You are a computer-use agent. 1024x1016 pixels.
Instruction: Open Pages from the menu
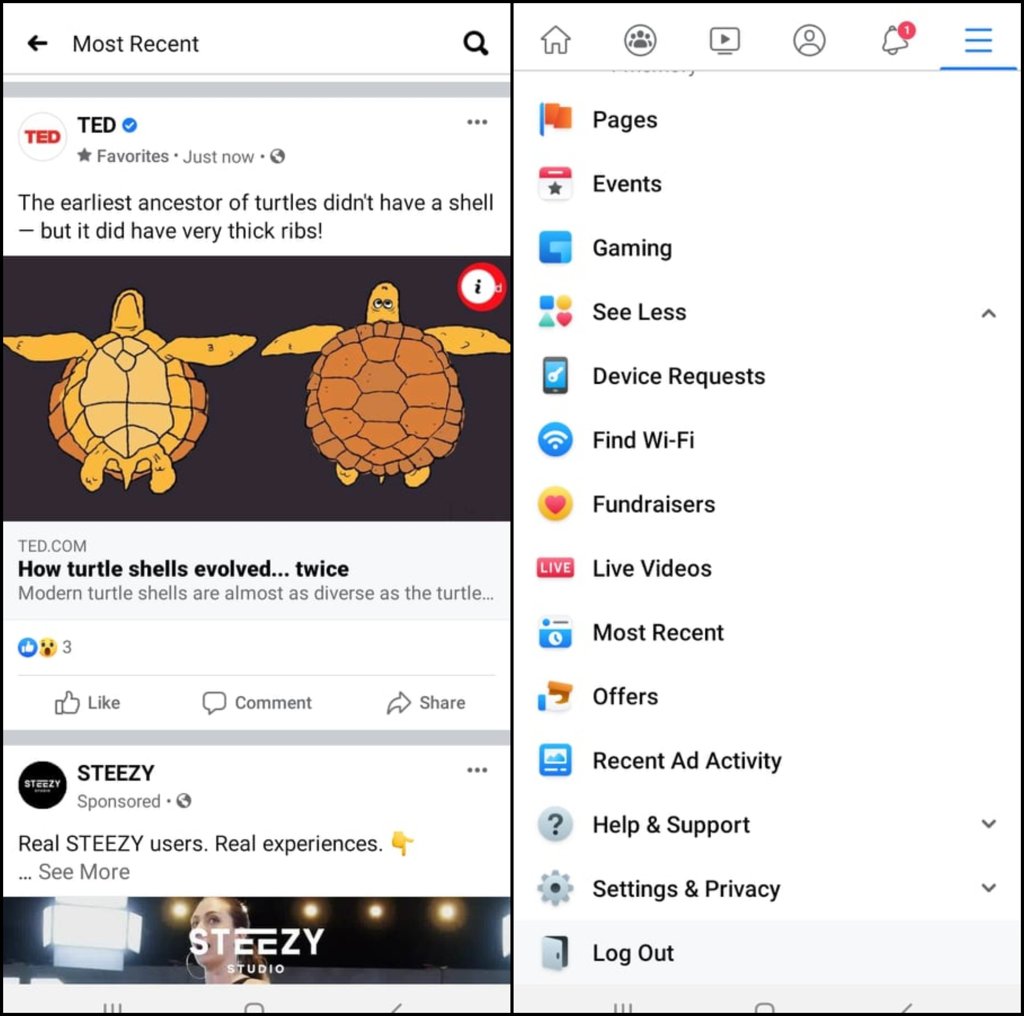click(x=624, y=120)
